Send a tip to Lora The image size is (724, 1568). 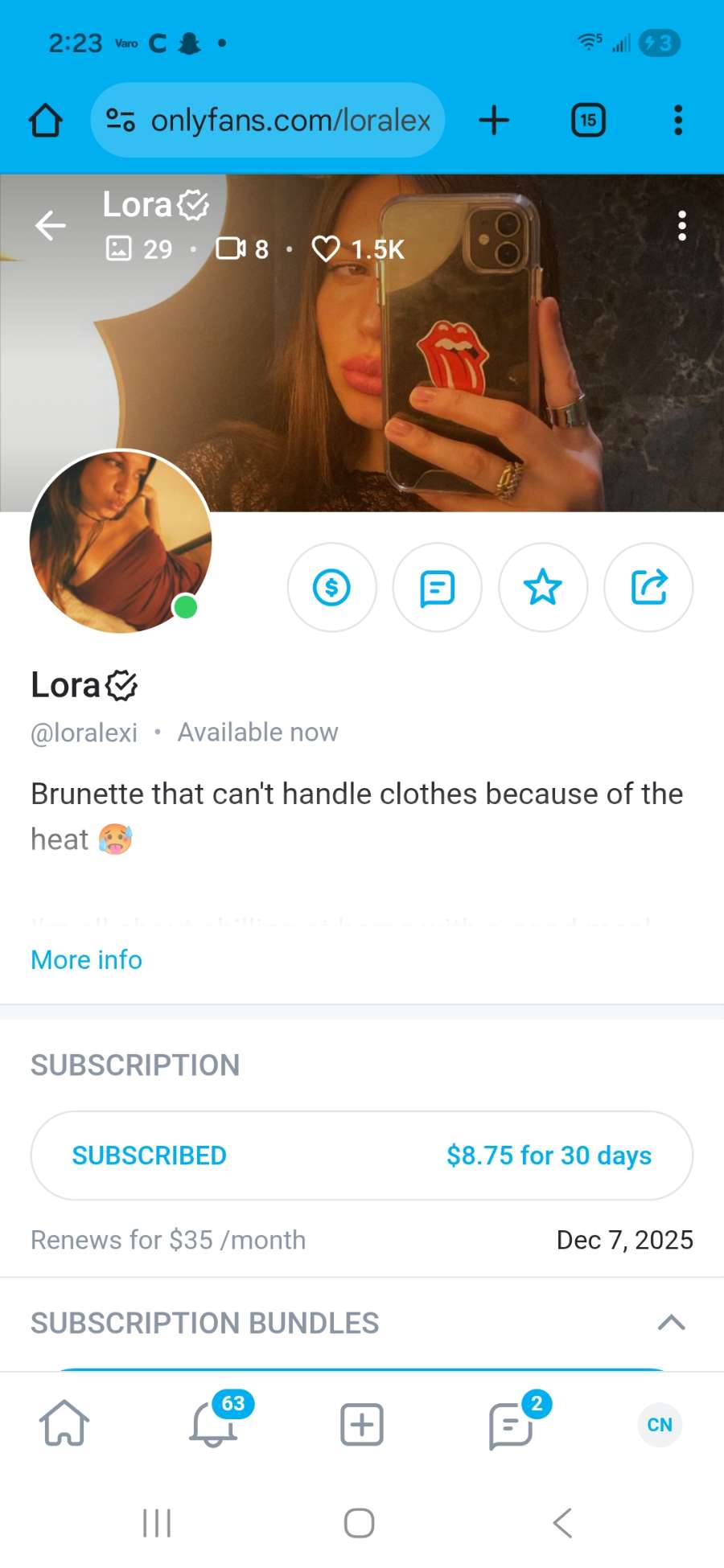pyautogui.click(x=331, y=587)
